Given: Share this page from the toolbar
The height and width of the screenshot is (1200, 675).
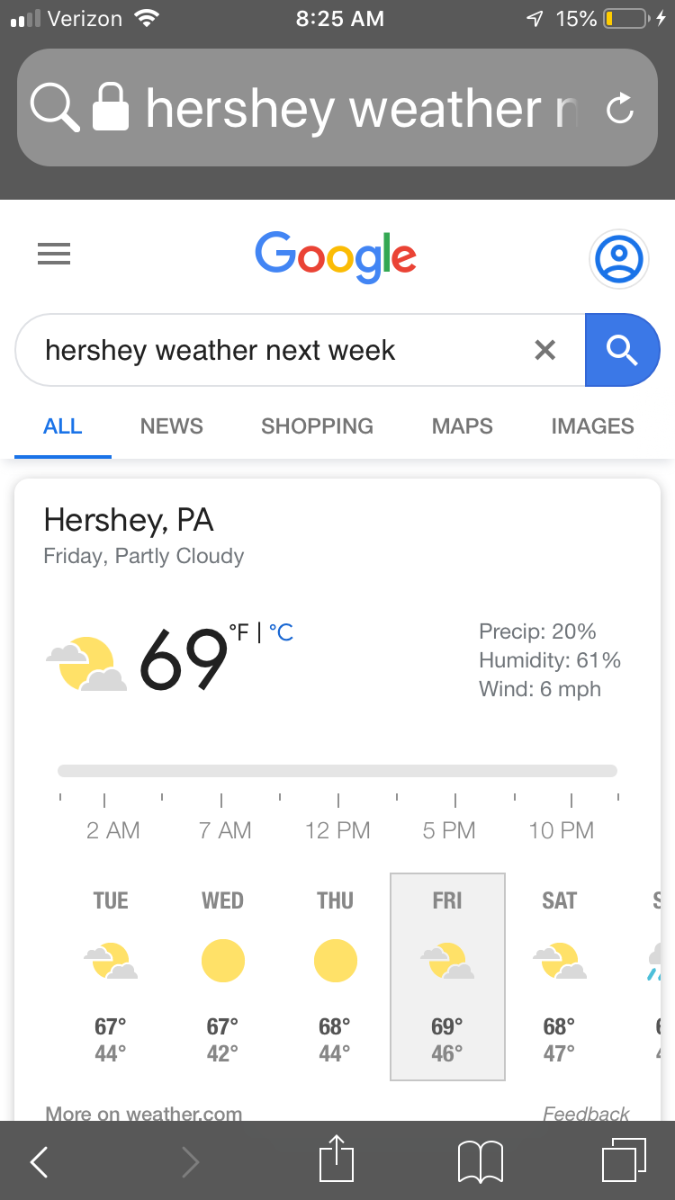Looking at the screenshot, I should tap(336, 1160).
